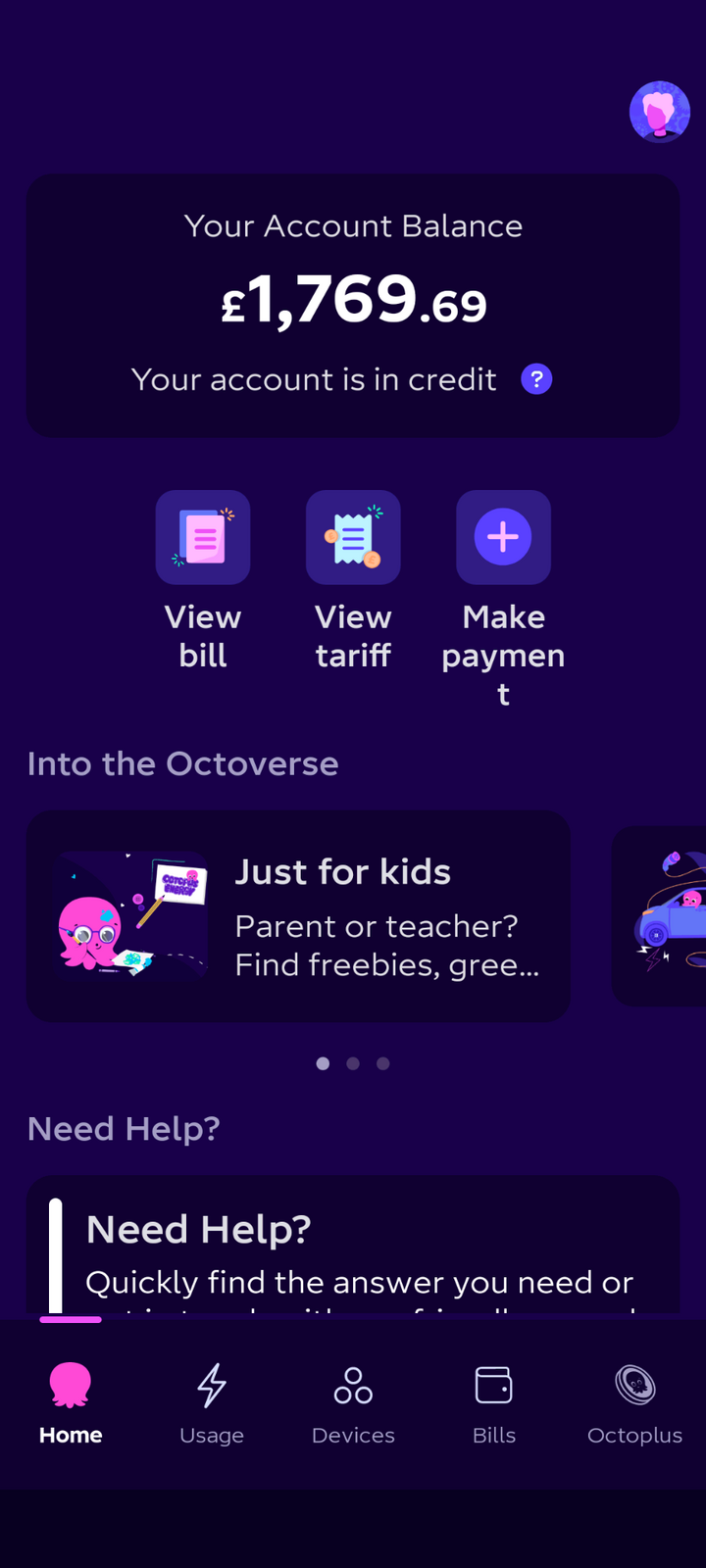Select the third carousel page dot
Viewport: 706px width, 1568px height.
383,1063
